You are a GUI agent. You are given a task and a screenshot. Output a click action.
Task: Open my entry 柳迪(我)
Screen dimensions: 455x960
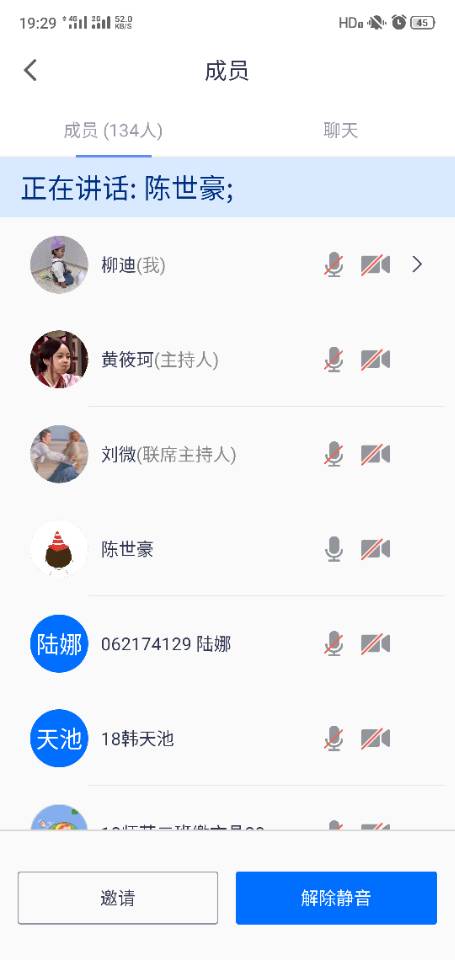pyautogui.click(x=227, y=264)
